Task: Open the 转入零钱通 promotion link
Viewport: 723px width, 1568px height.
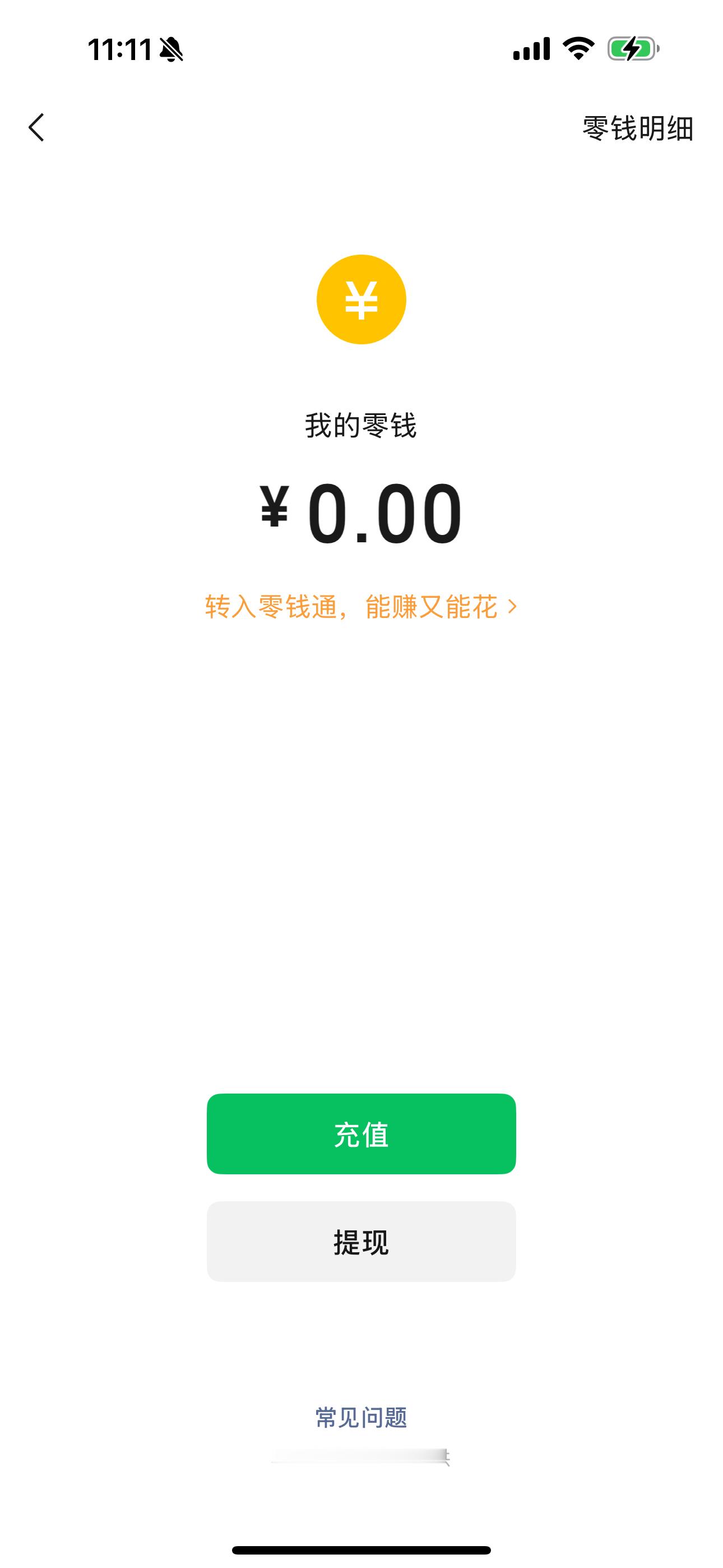Action: click(360, 607)
